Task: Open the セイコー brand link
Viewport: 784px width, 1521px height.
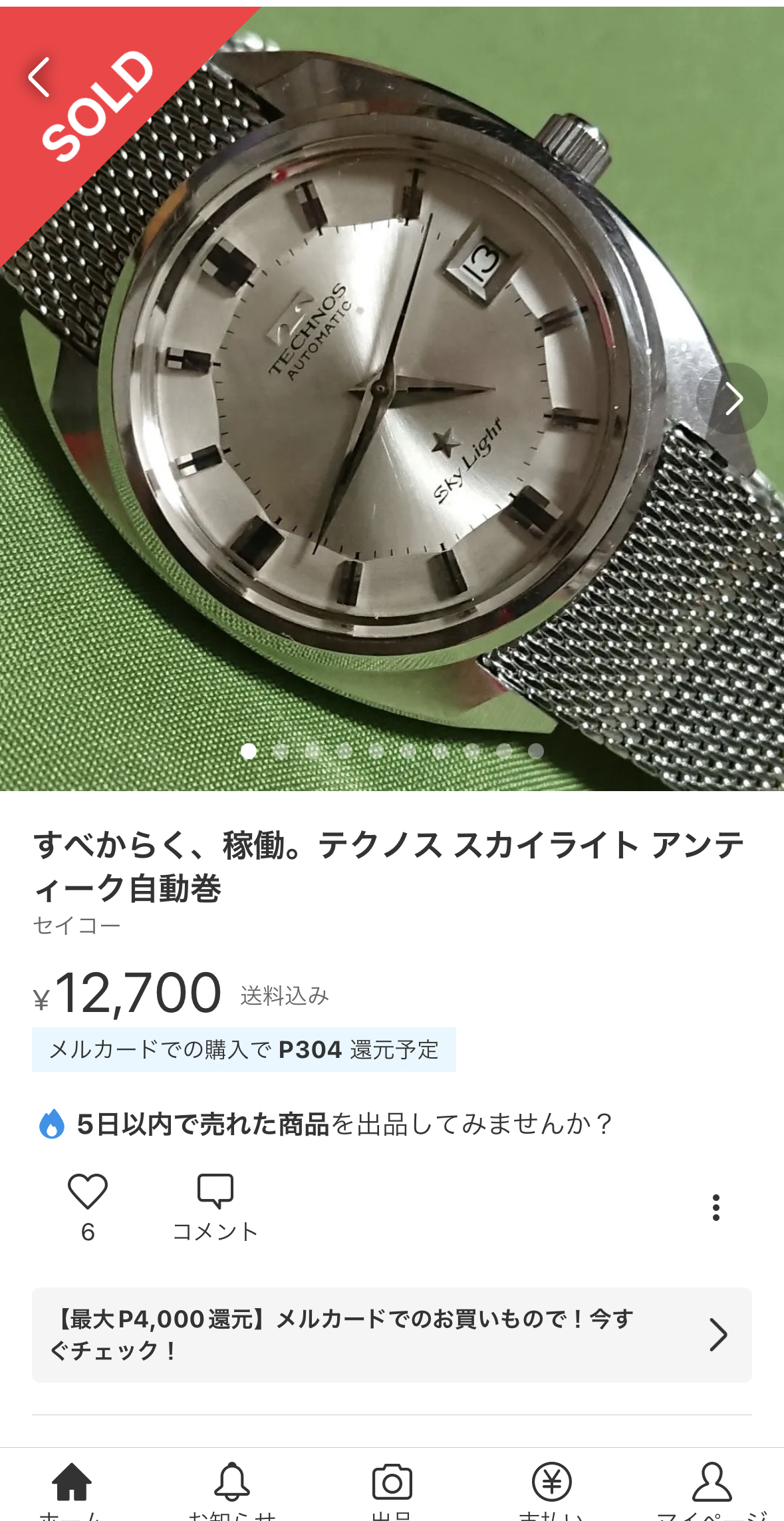Action: pyautogui.click(x=77, y=926)
